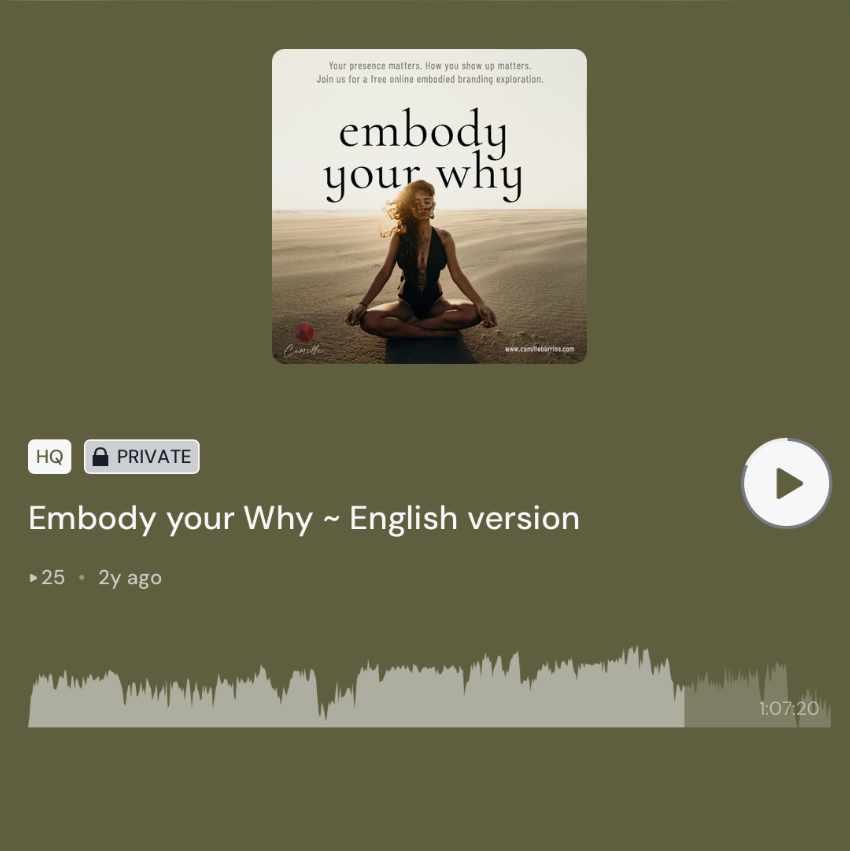
Task: Open the Embody your Why track title
Action: coord(304,518)
